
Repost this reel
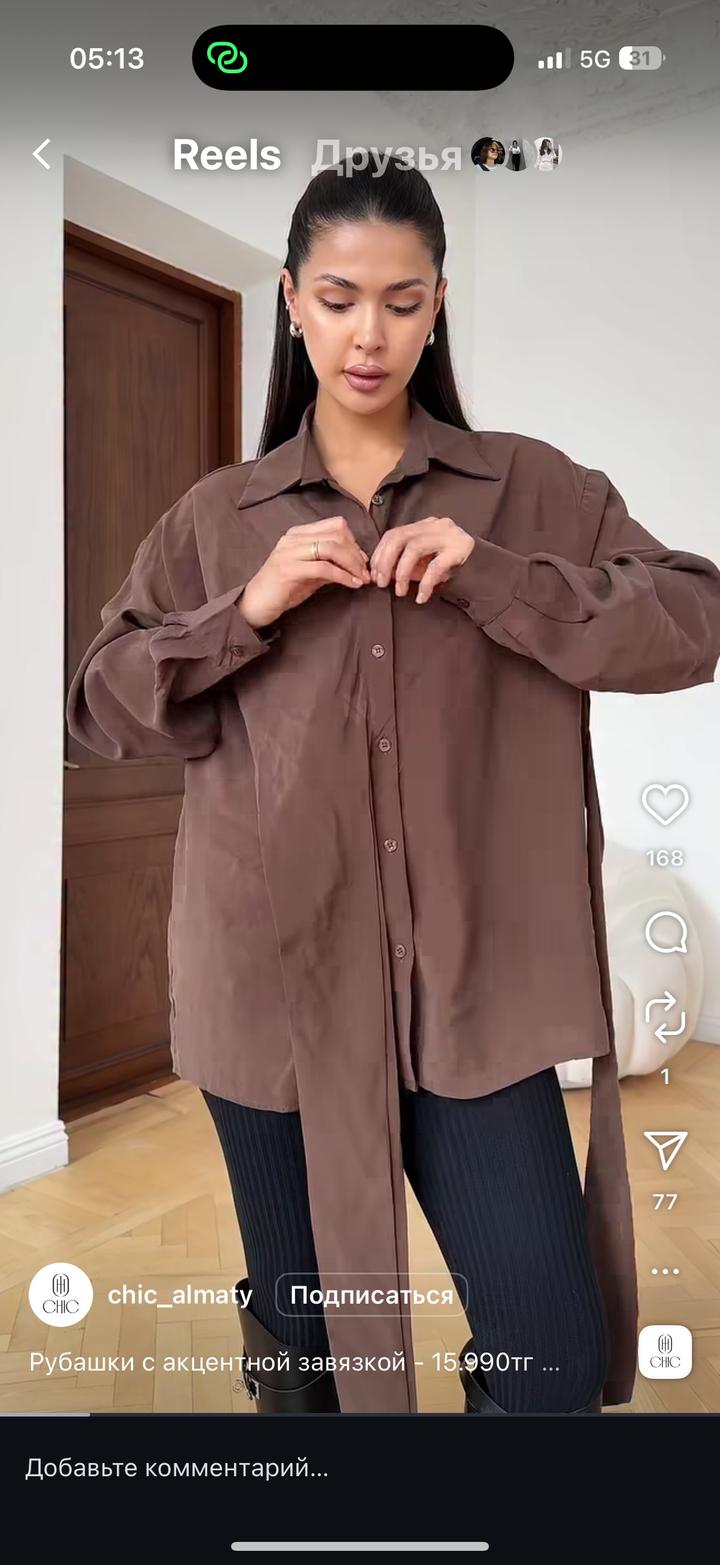pos(665,1017)
